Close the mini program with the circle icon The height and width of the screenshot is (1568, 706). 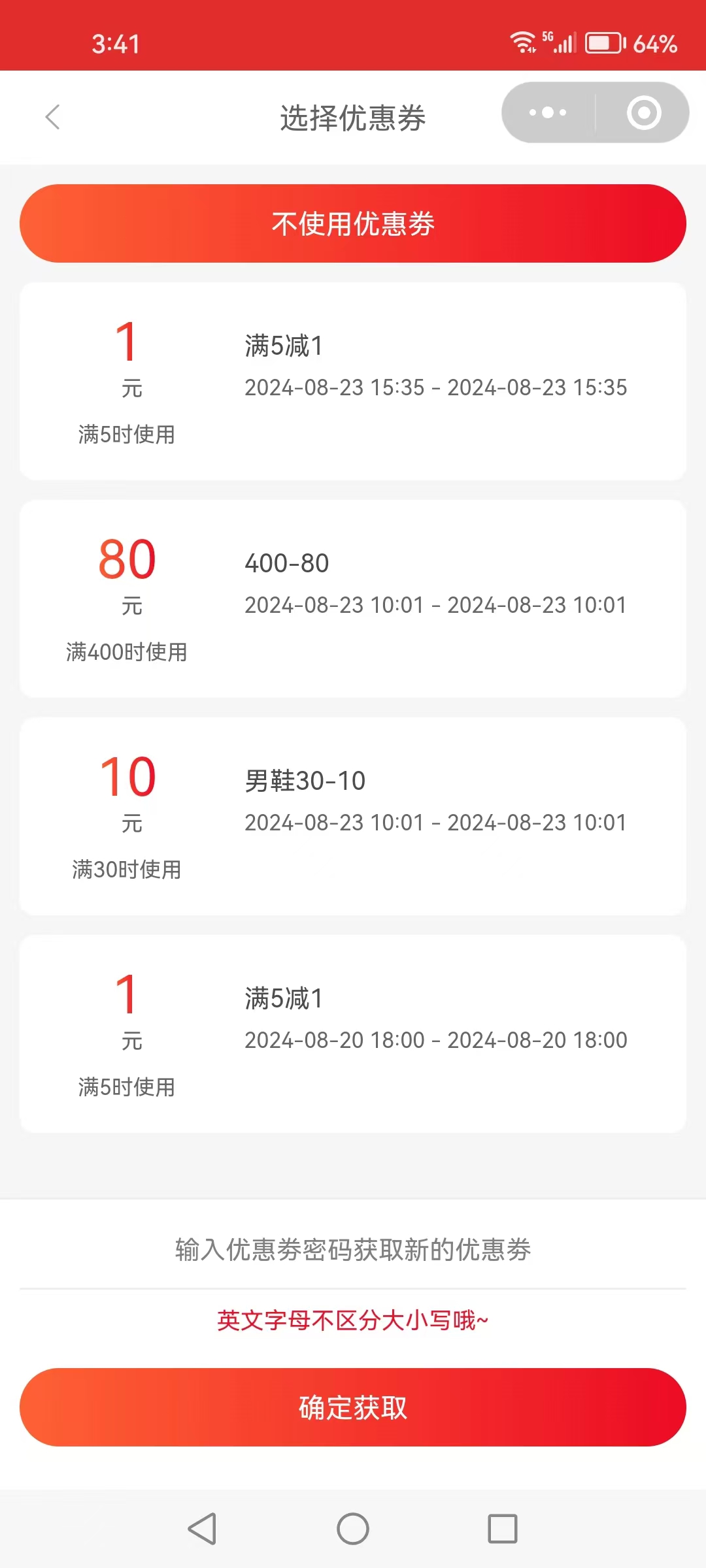pyautogui.click(x=644, y=112)
